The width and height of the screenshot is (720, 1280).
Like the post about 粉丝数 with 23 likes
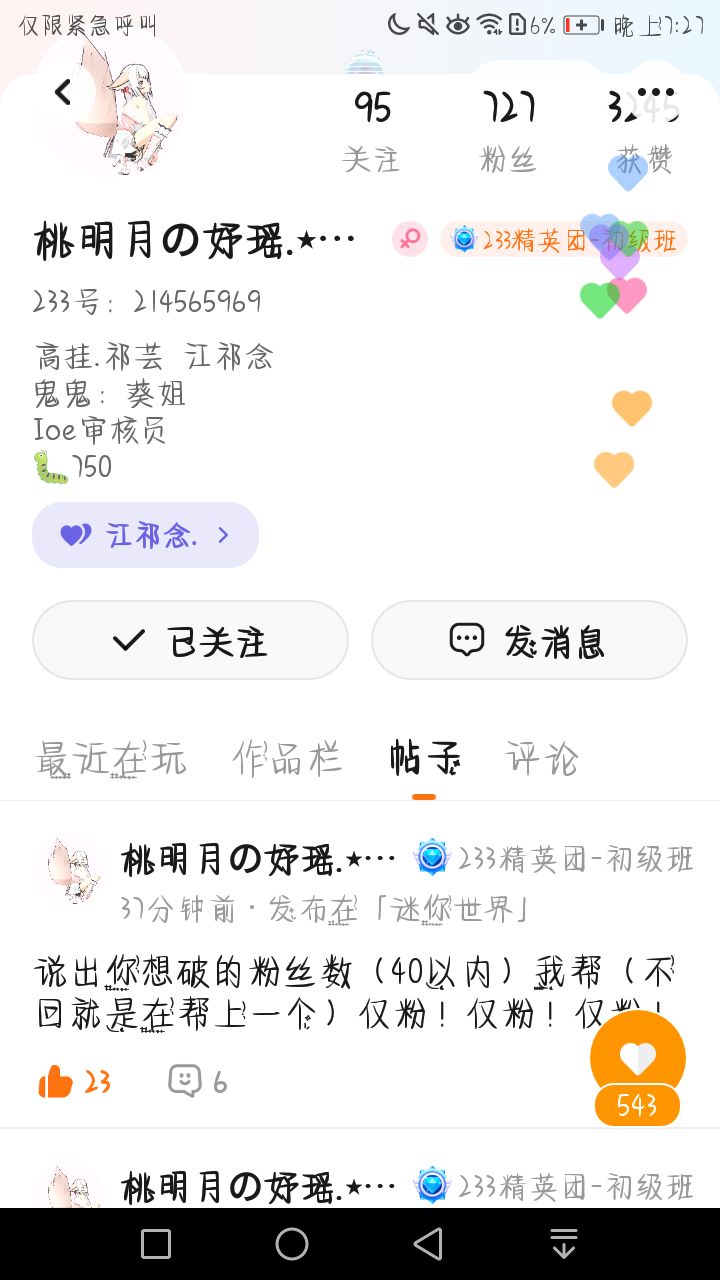(57, 1081)
